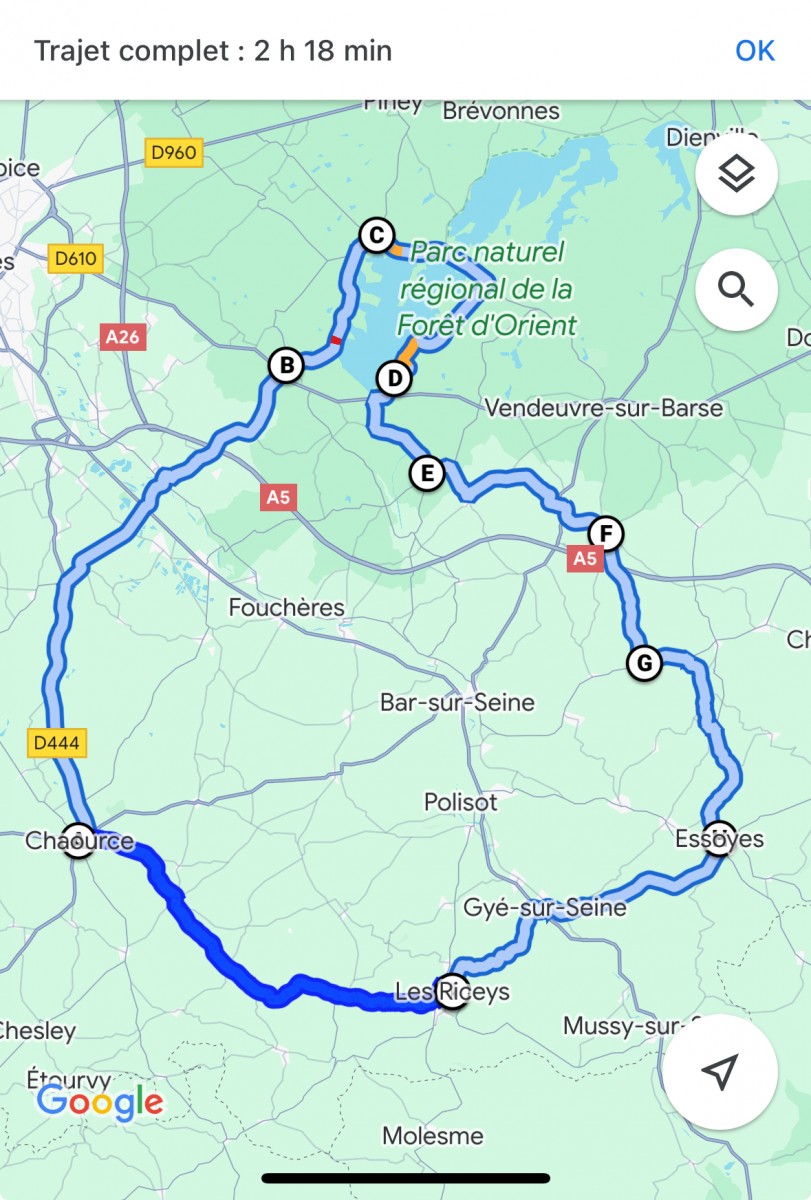
Task: Select waypoint G marker
Action: click(x=644, y=663)
